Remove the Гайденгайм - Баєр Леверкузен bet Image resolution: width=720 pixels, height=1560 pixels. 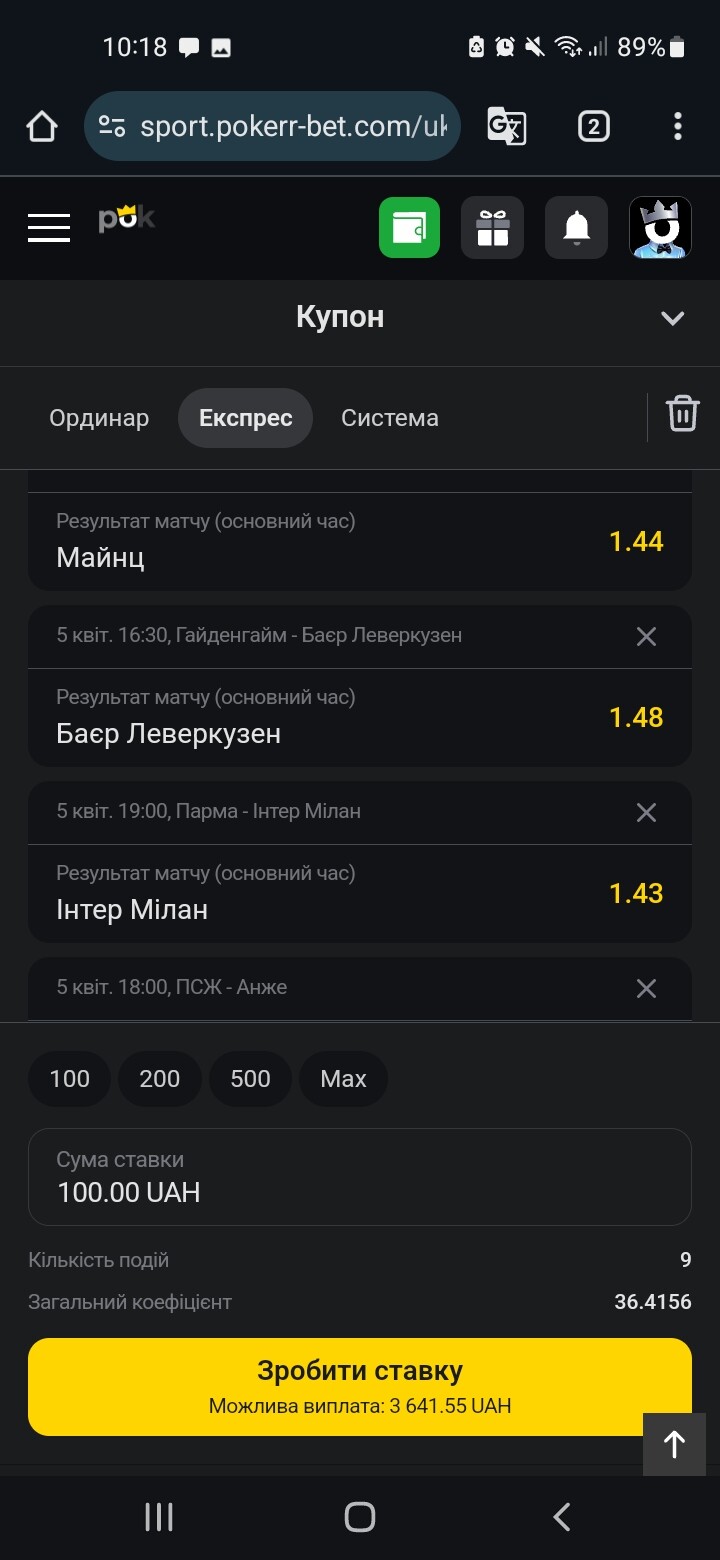click(x=647, y=636)
